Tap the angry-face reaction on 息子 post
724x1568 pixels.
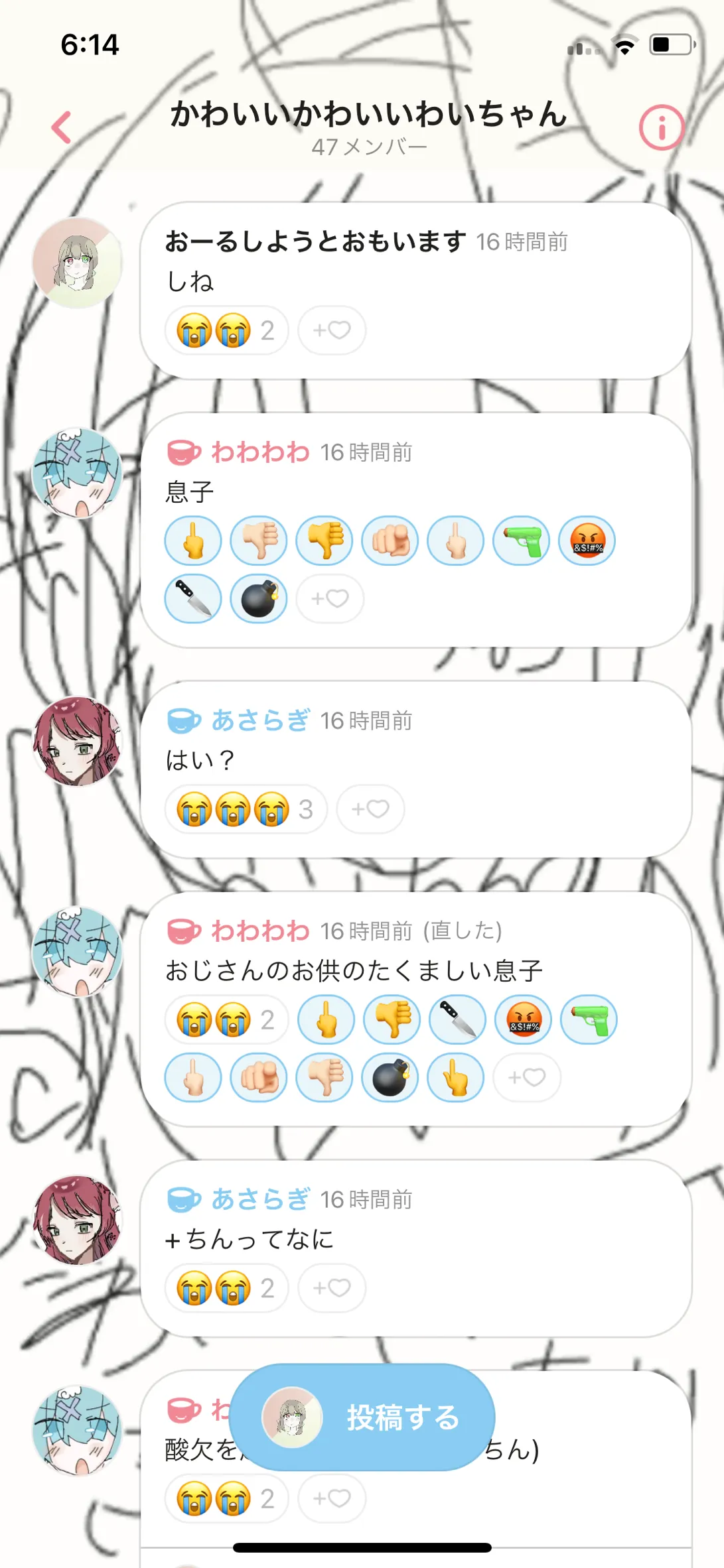pos(587,541)
